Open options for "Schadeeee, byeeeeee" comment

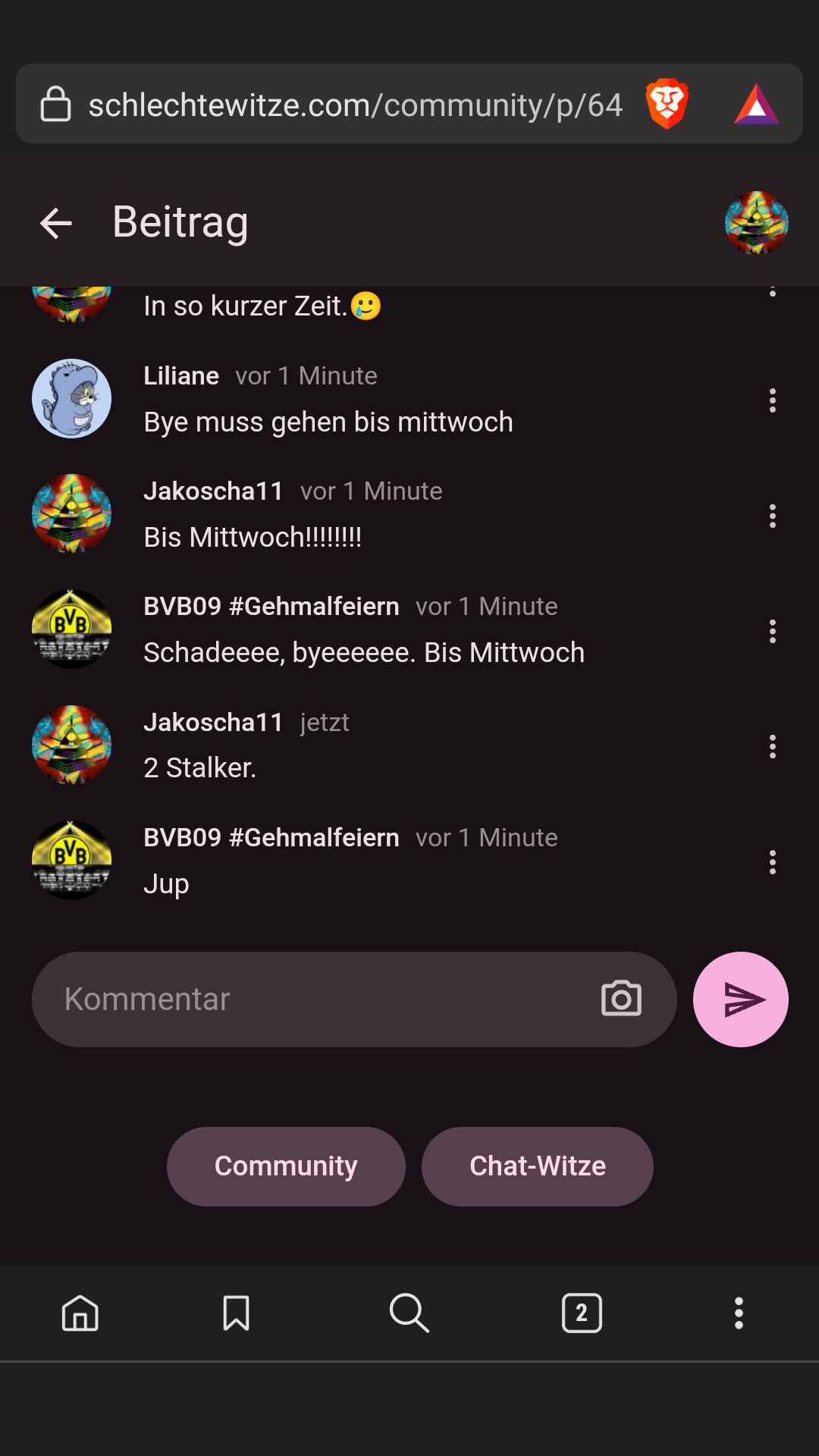click(x=772, y=632)
